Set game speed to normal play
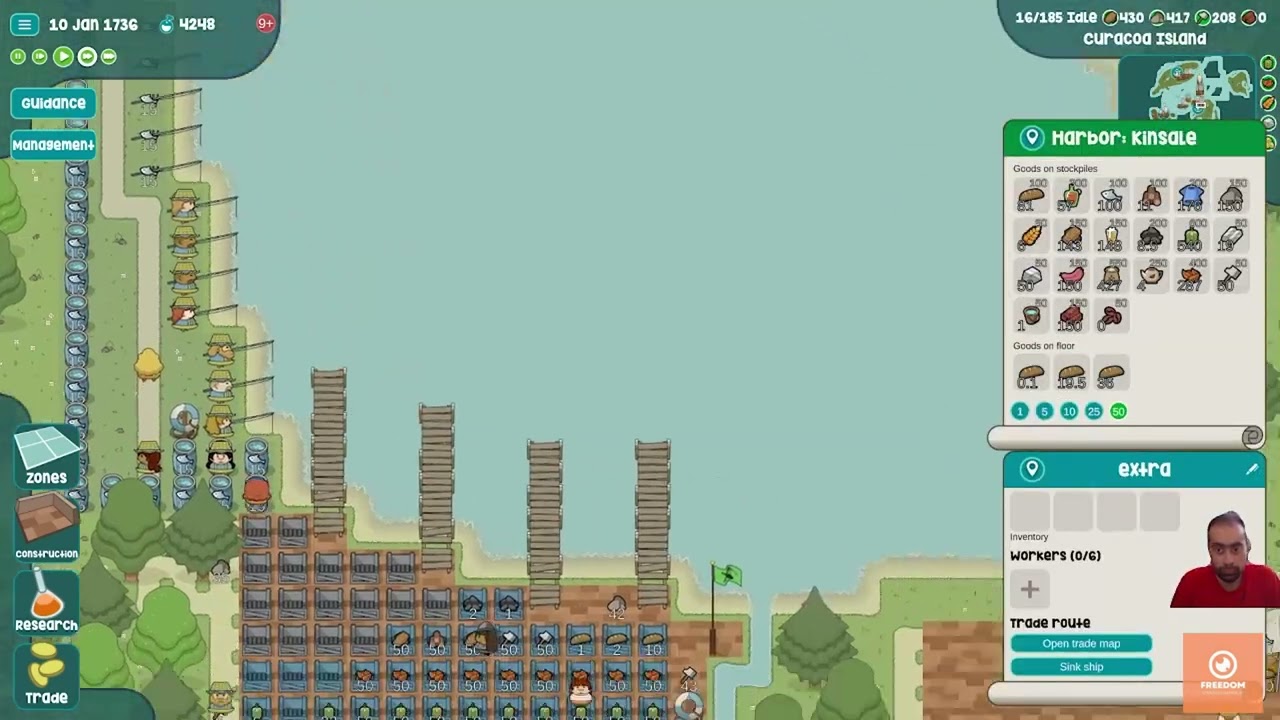 (63, 57)
